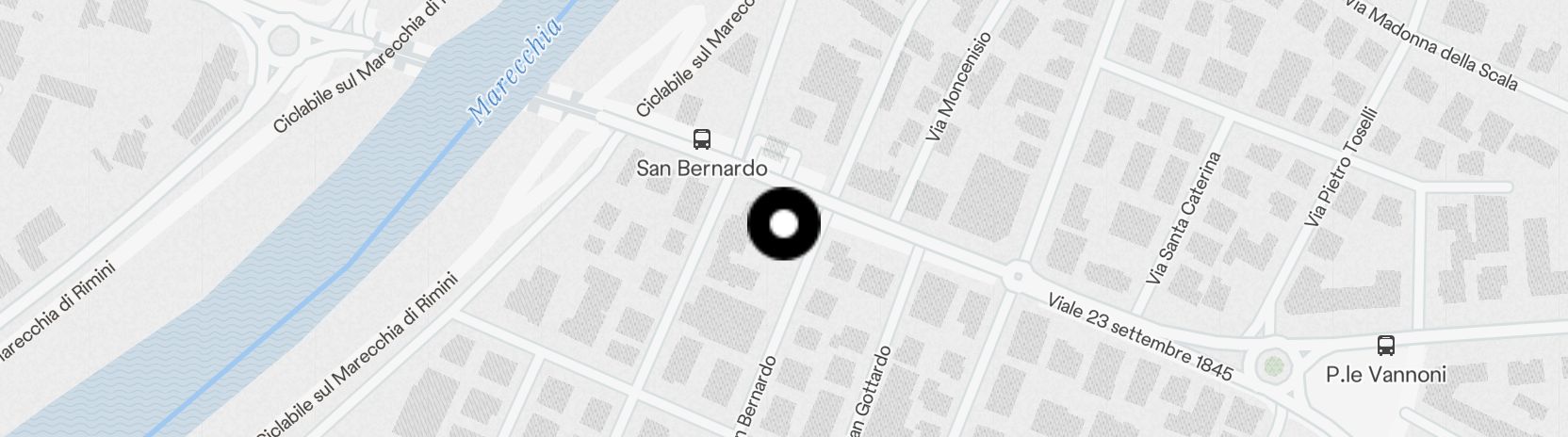Open the San Bernardo bus stop

702,140
